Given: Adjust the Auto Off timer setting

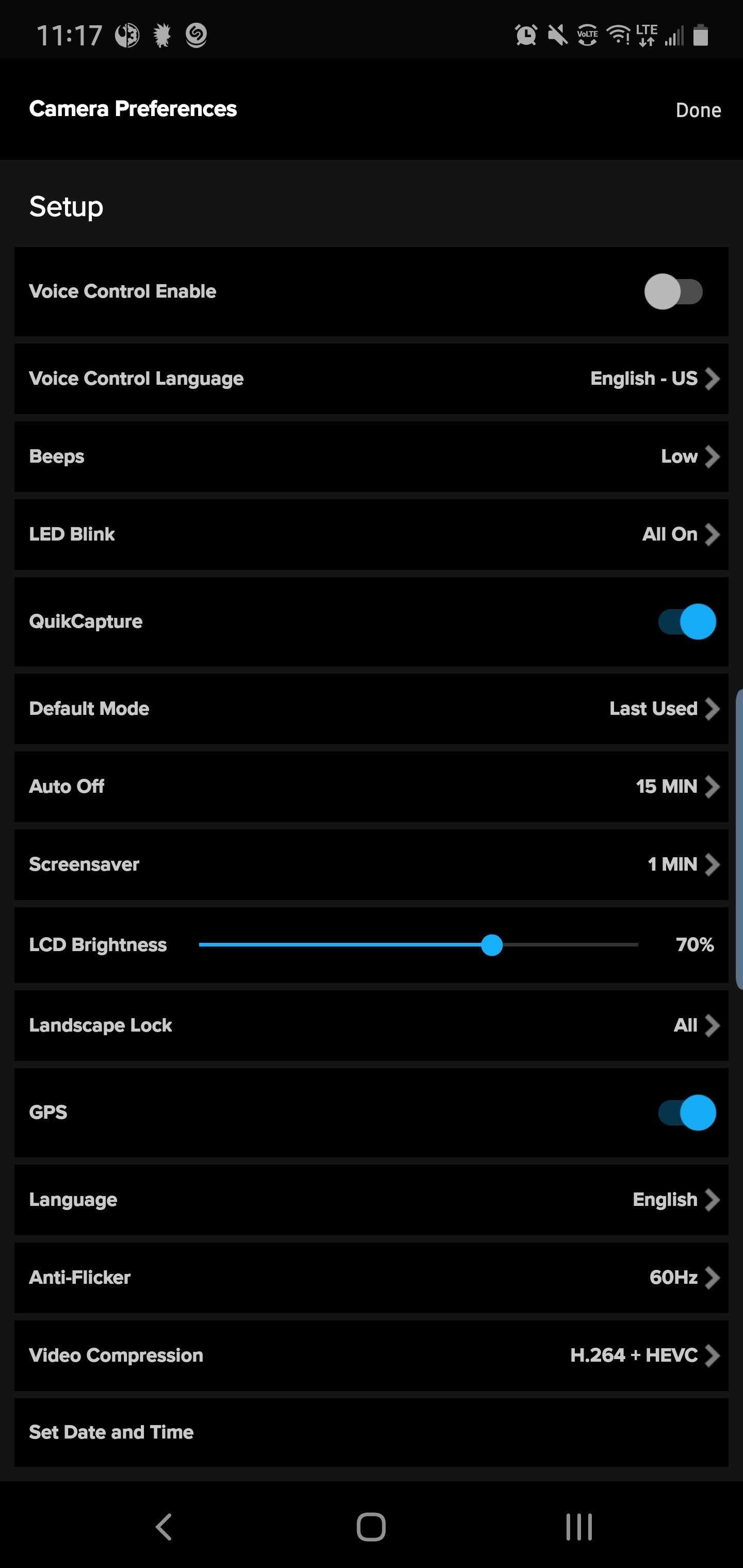Looking at the screenshot, I should (x=372, y=787).
